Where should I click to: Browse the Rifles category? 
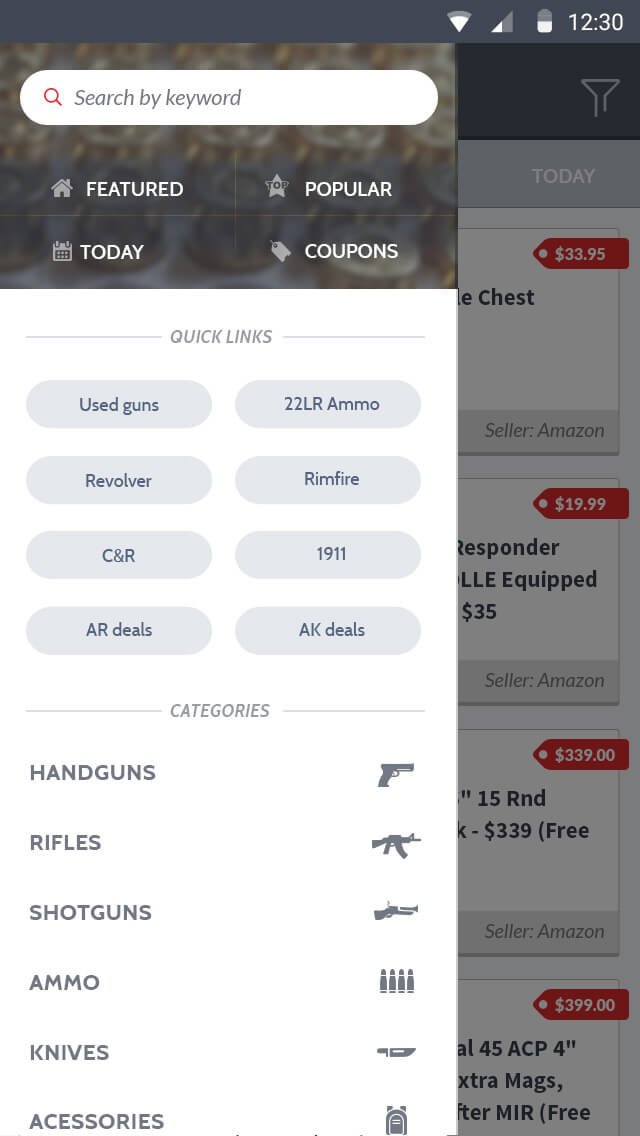pyautogui.click(x=225, y=843)
